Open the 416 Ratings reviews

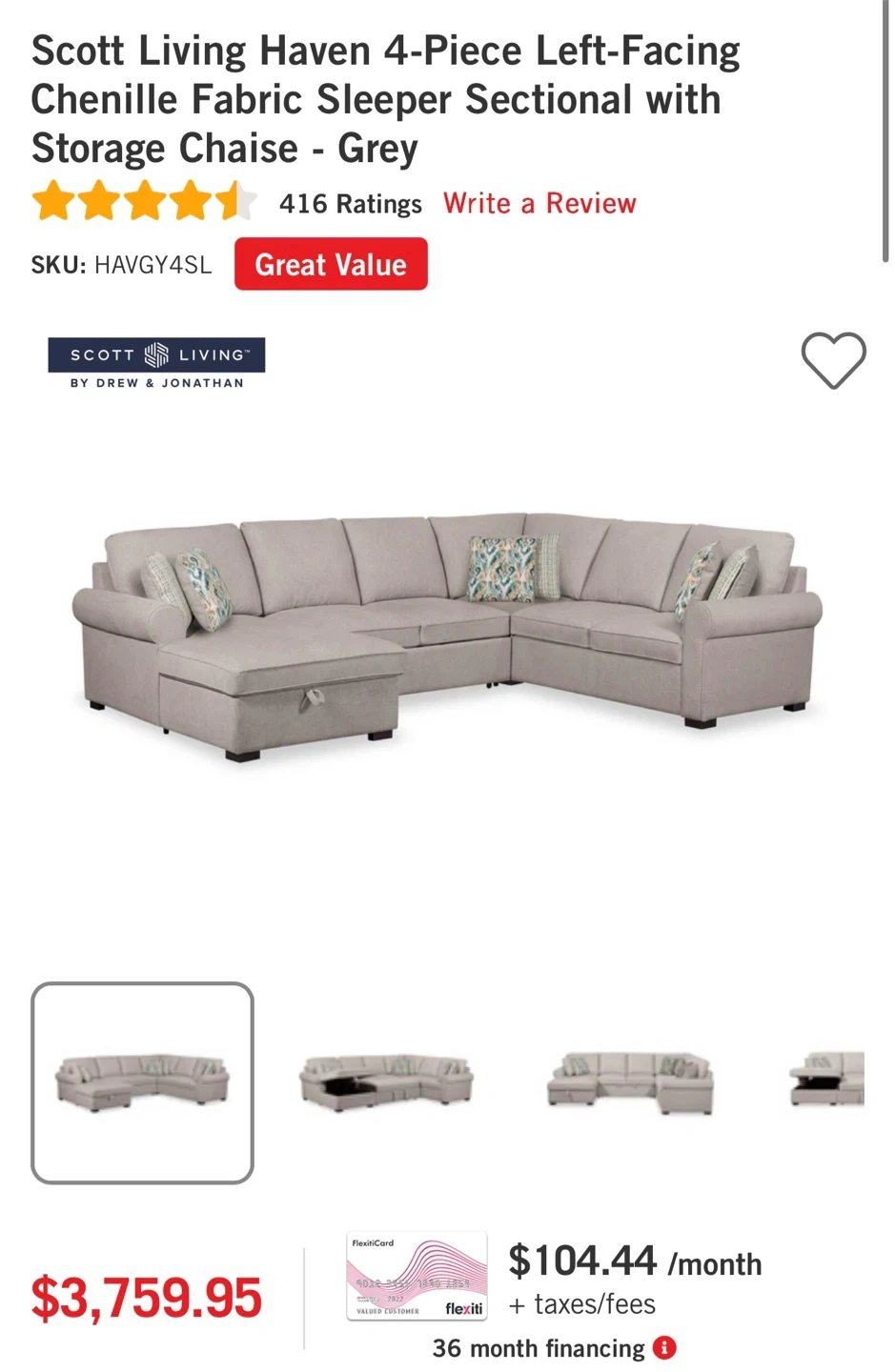(x=350, y=204)
